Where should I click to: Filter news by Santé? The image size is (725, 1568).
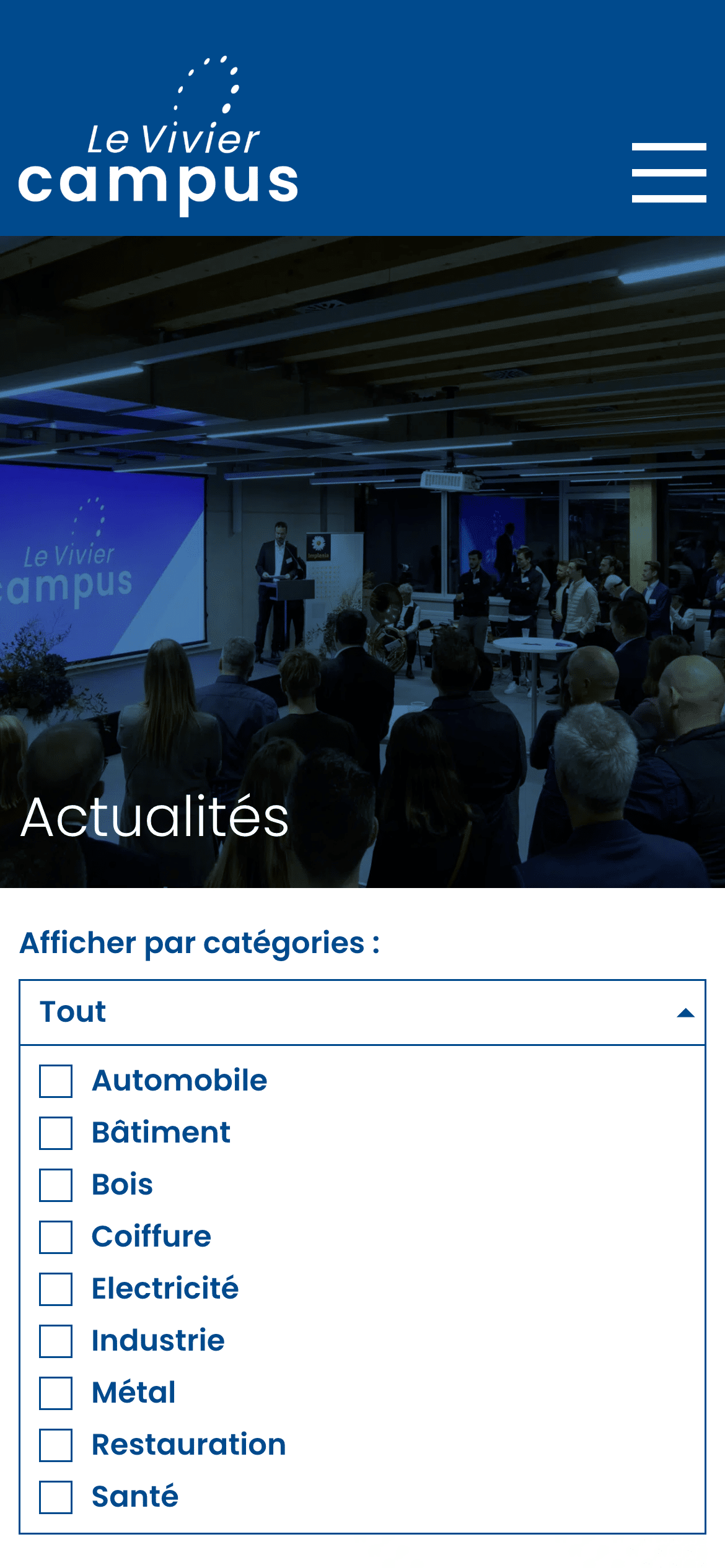(56, 1497)
